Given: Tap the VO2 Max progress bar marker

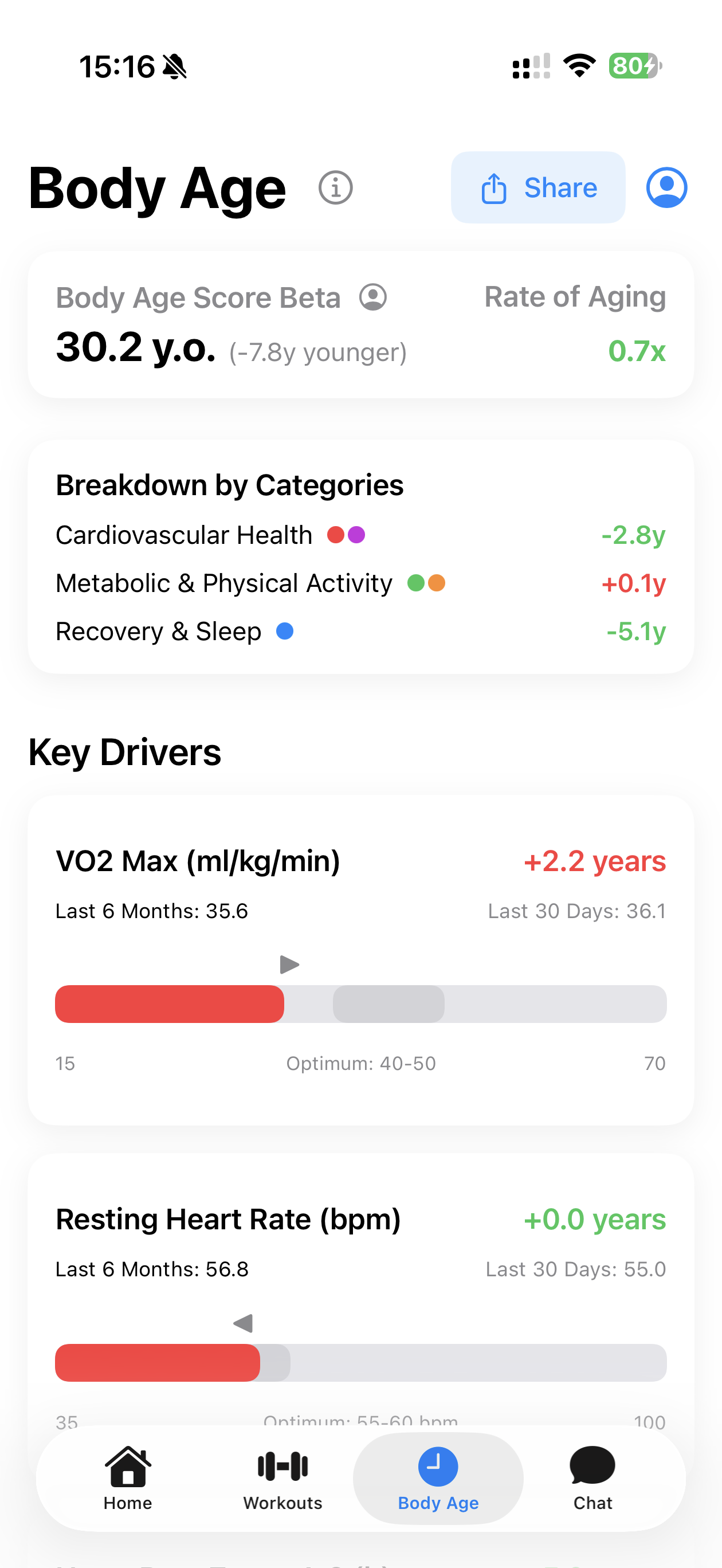Looking at the screenshot, I should (289, 964).
